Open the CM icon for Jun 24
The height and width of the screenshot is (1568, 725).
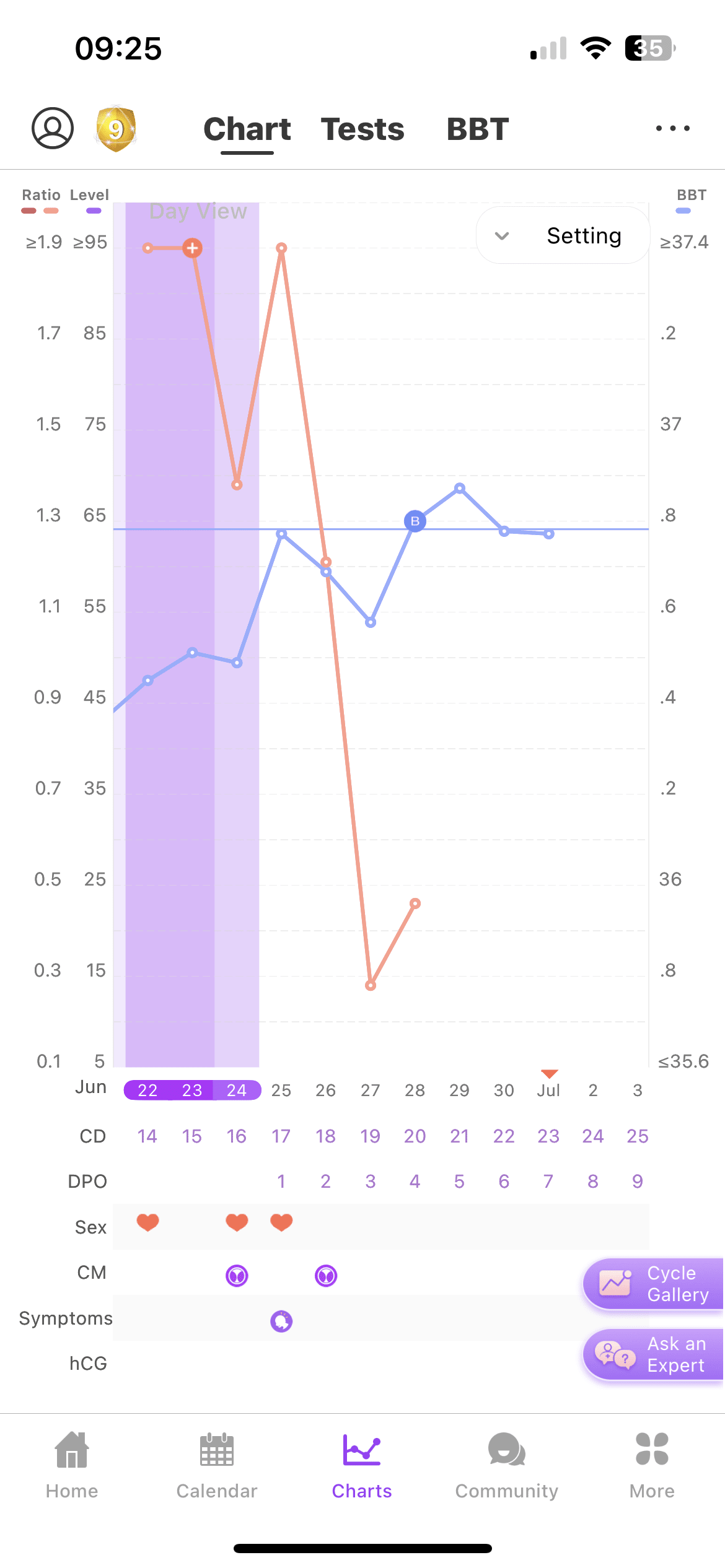(x=237, y=1276)
